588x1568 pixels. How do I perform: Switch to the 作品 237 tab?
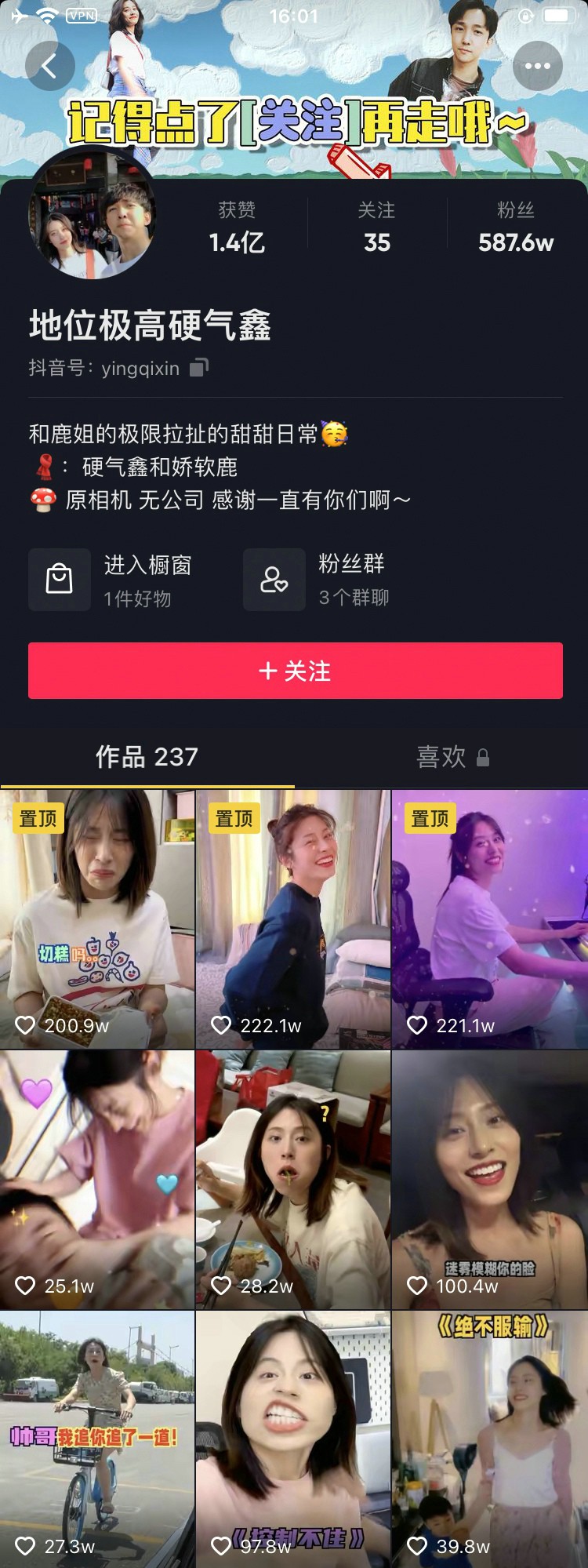tap(147, 757)
